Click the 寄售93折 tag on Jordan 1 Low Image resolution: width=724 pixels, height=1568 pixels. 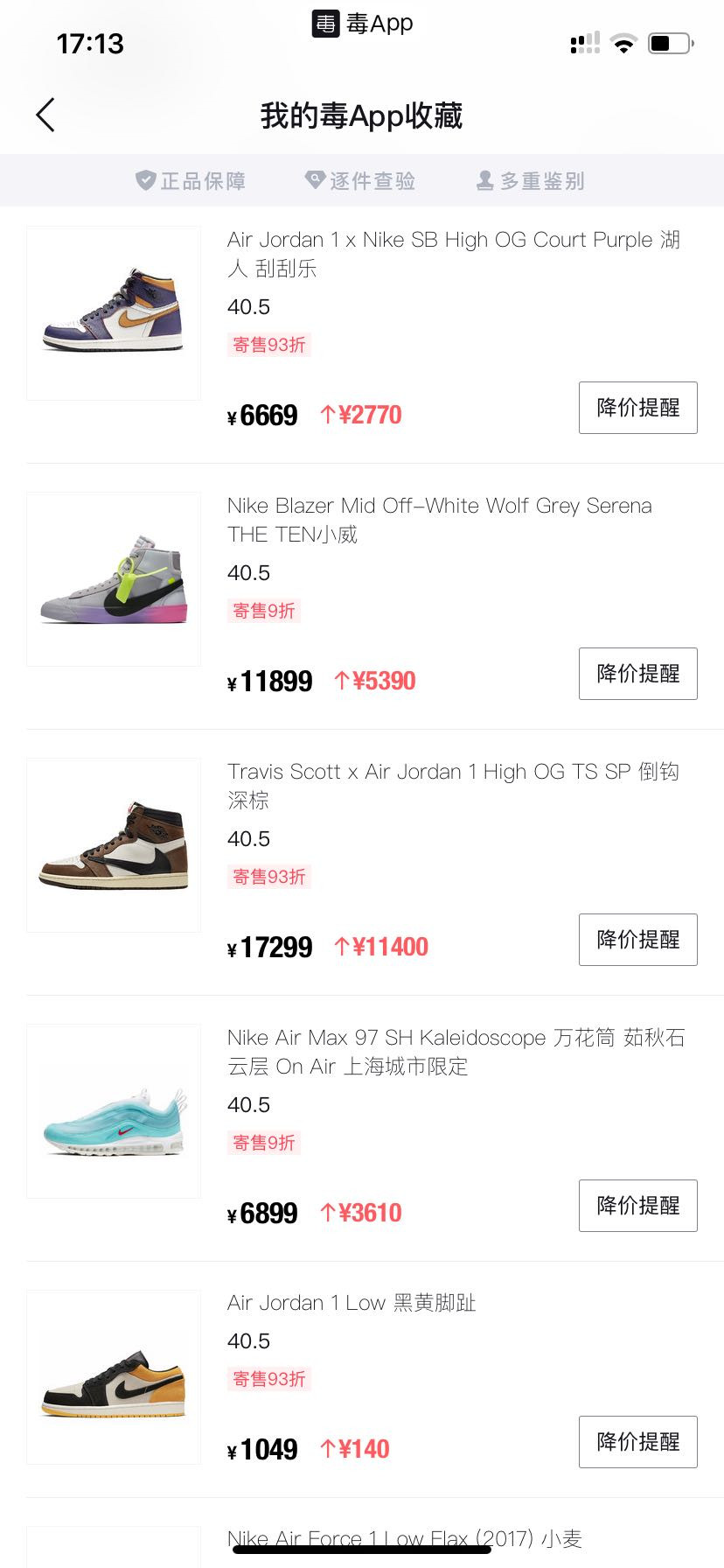click(x=268, y=1379)
